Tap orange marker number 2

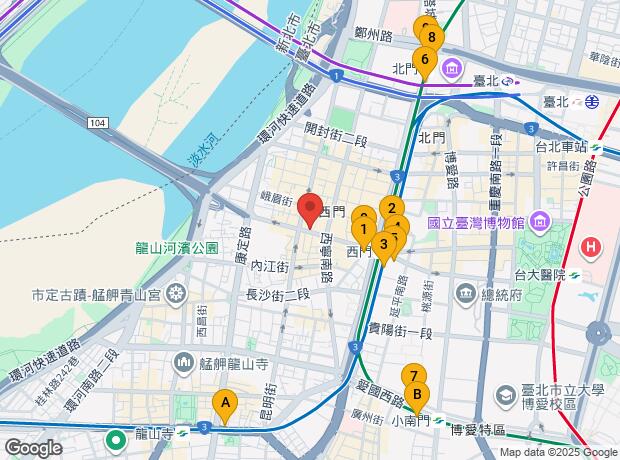coord(394,209)
